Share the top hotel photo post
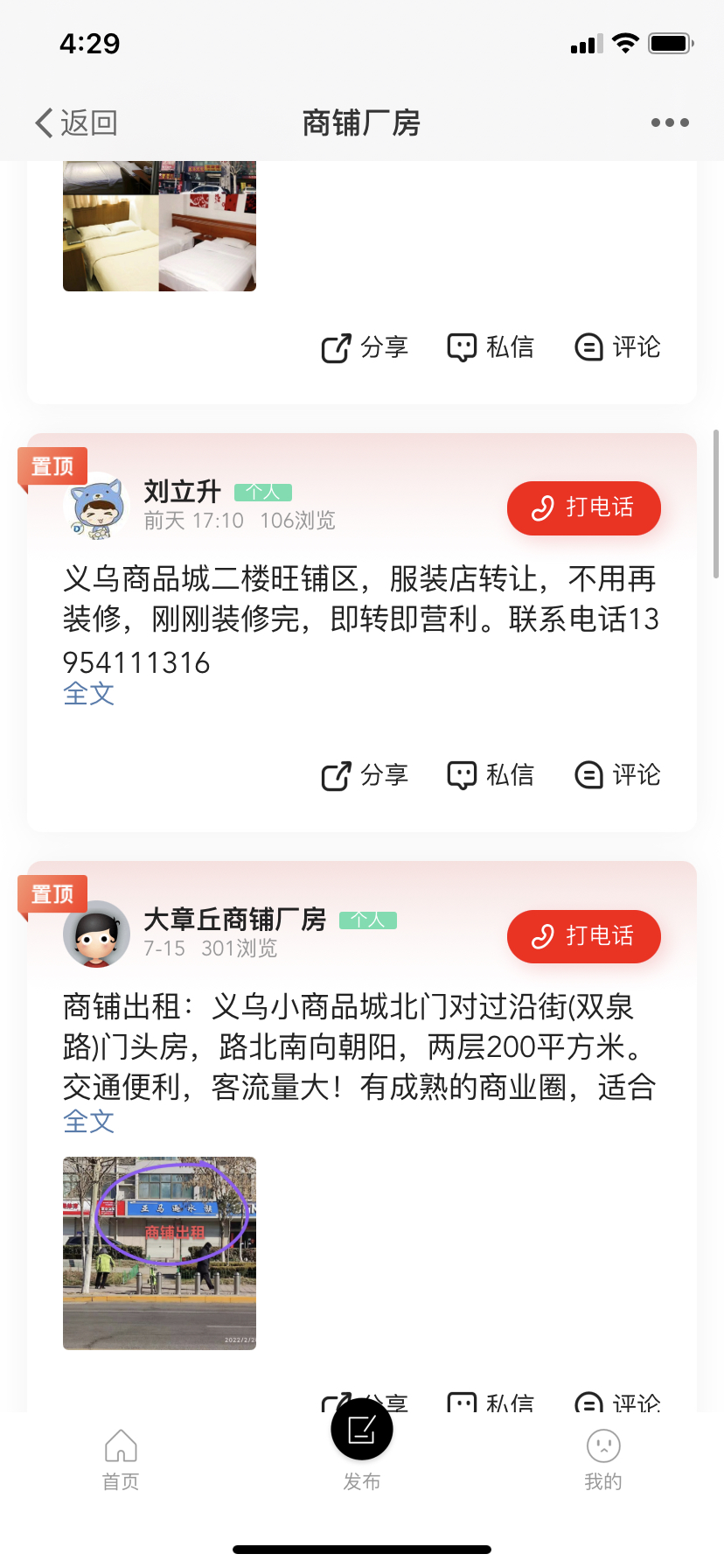 (x=365, y=347)
